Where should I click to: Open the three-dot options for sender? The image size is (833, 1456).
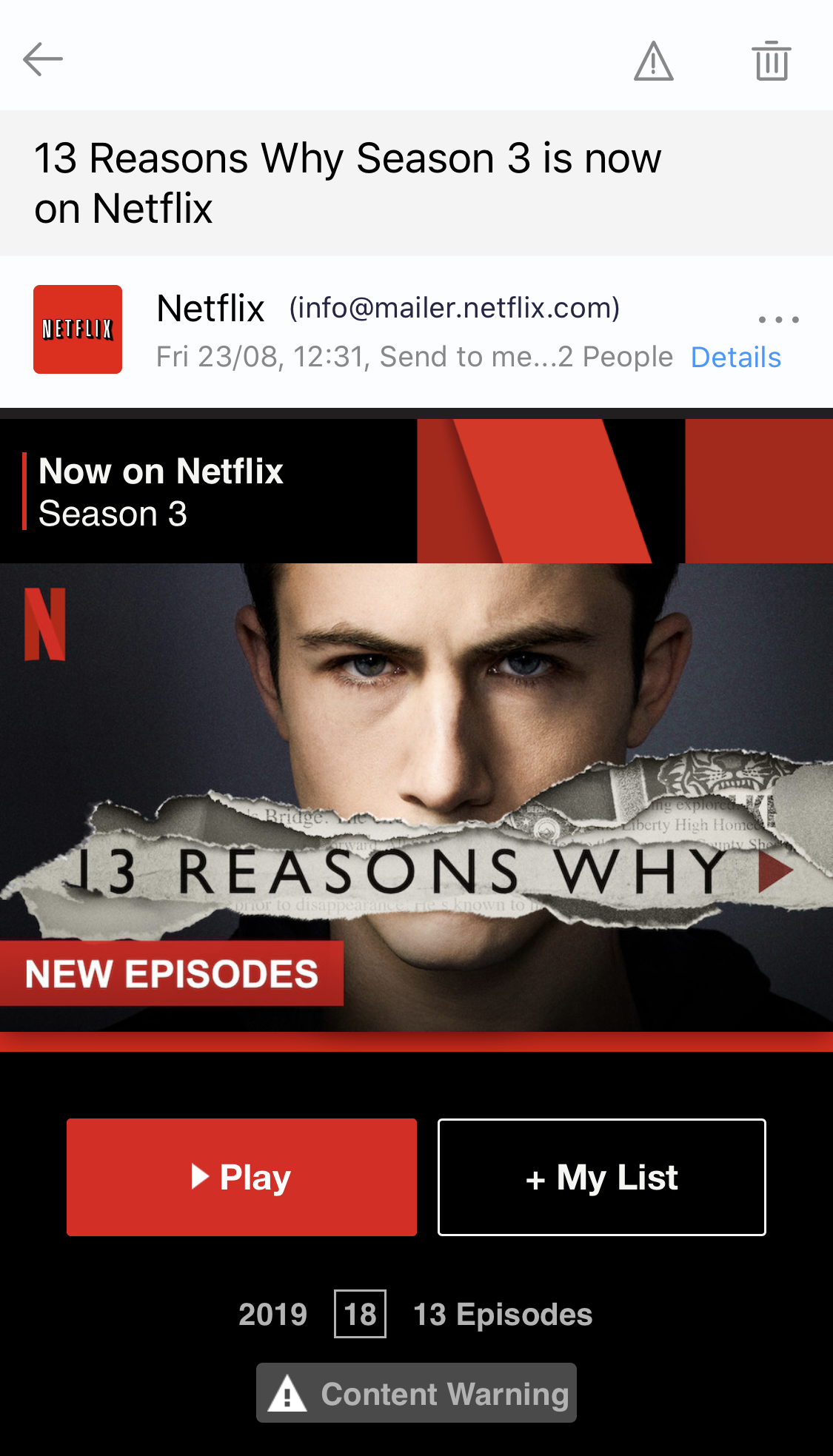778,320
